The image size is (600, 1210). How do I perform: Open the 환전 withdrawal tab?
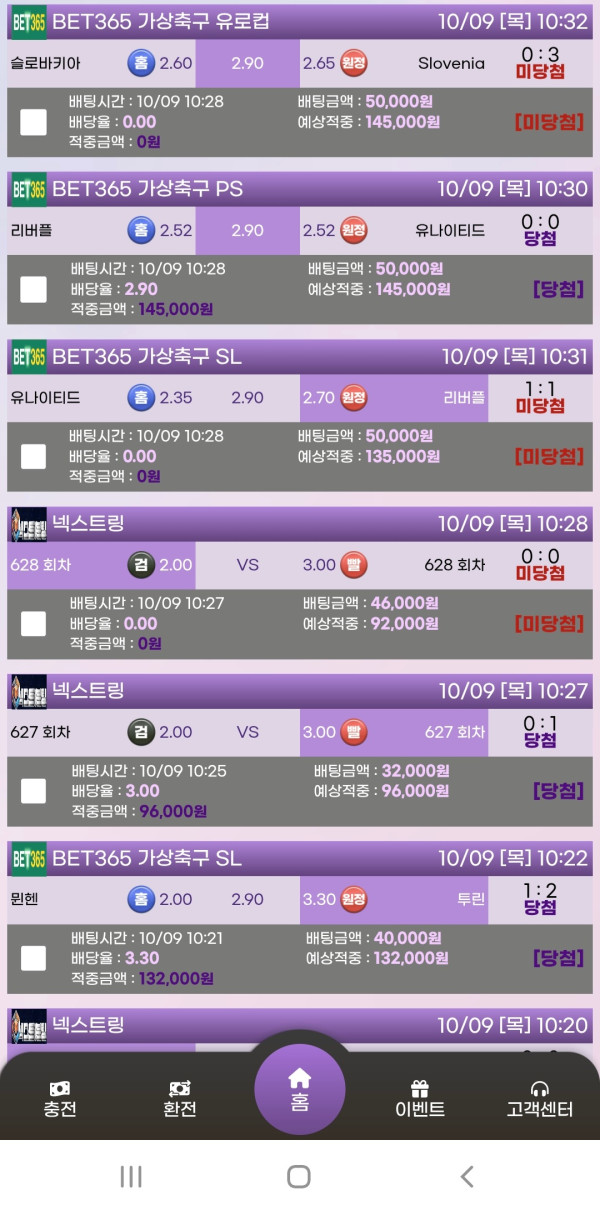coord(180,1098)
